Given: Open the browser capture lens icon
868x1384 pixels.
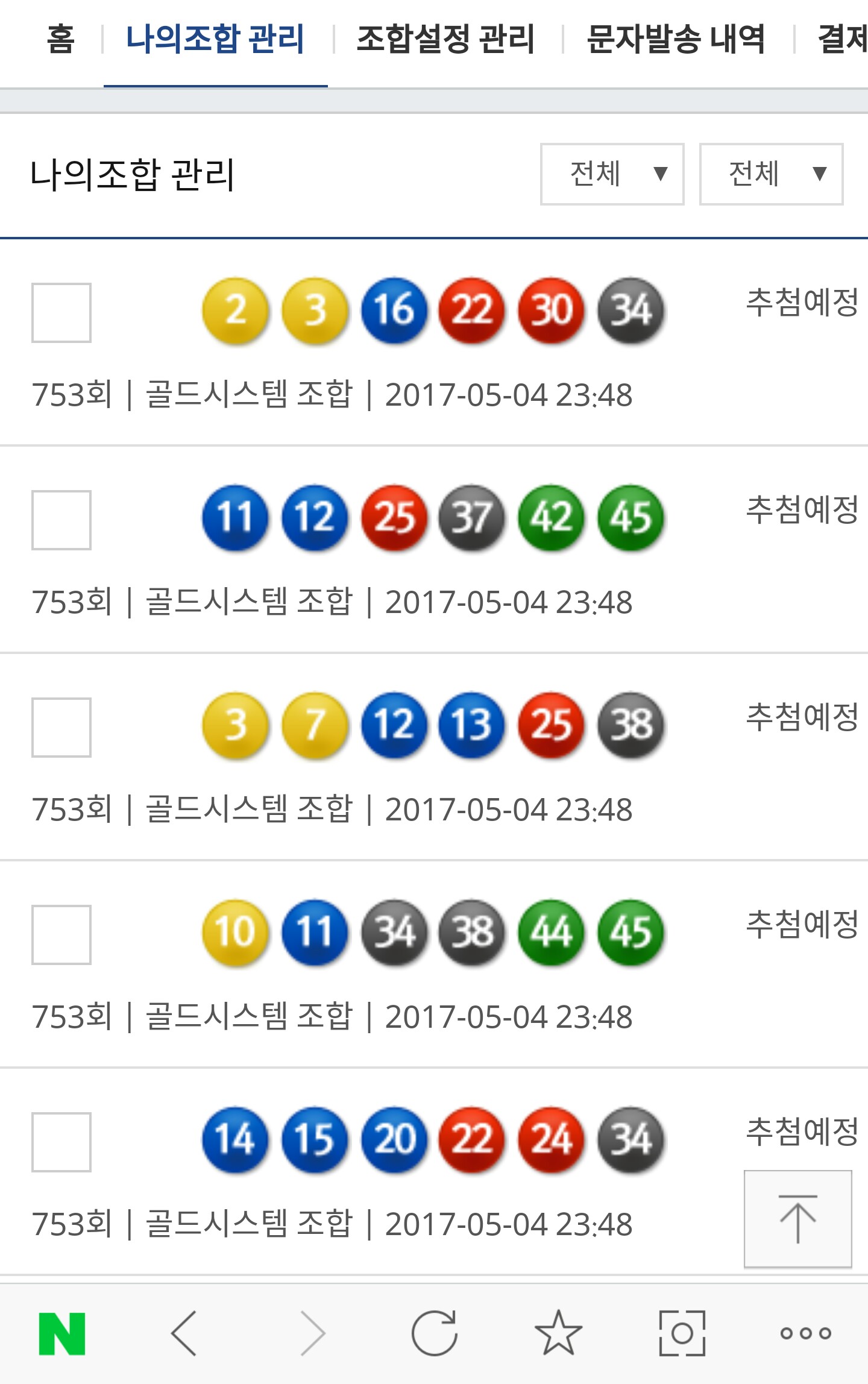Looking at the screenshot, I should (x=682, y=1333).
